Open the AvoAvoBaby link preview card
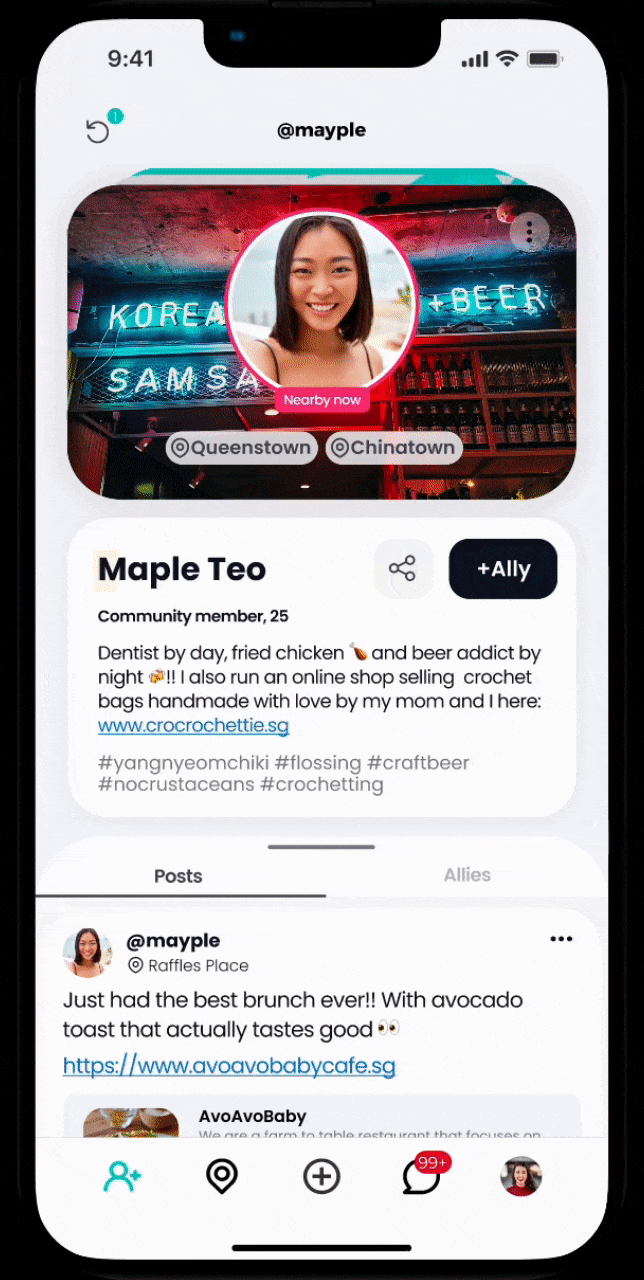The height and width of the screenshot is (1280, 644). pyautogui.click(x=321, y=1118)
